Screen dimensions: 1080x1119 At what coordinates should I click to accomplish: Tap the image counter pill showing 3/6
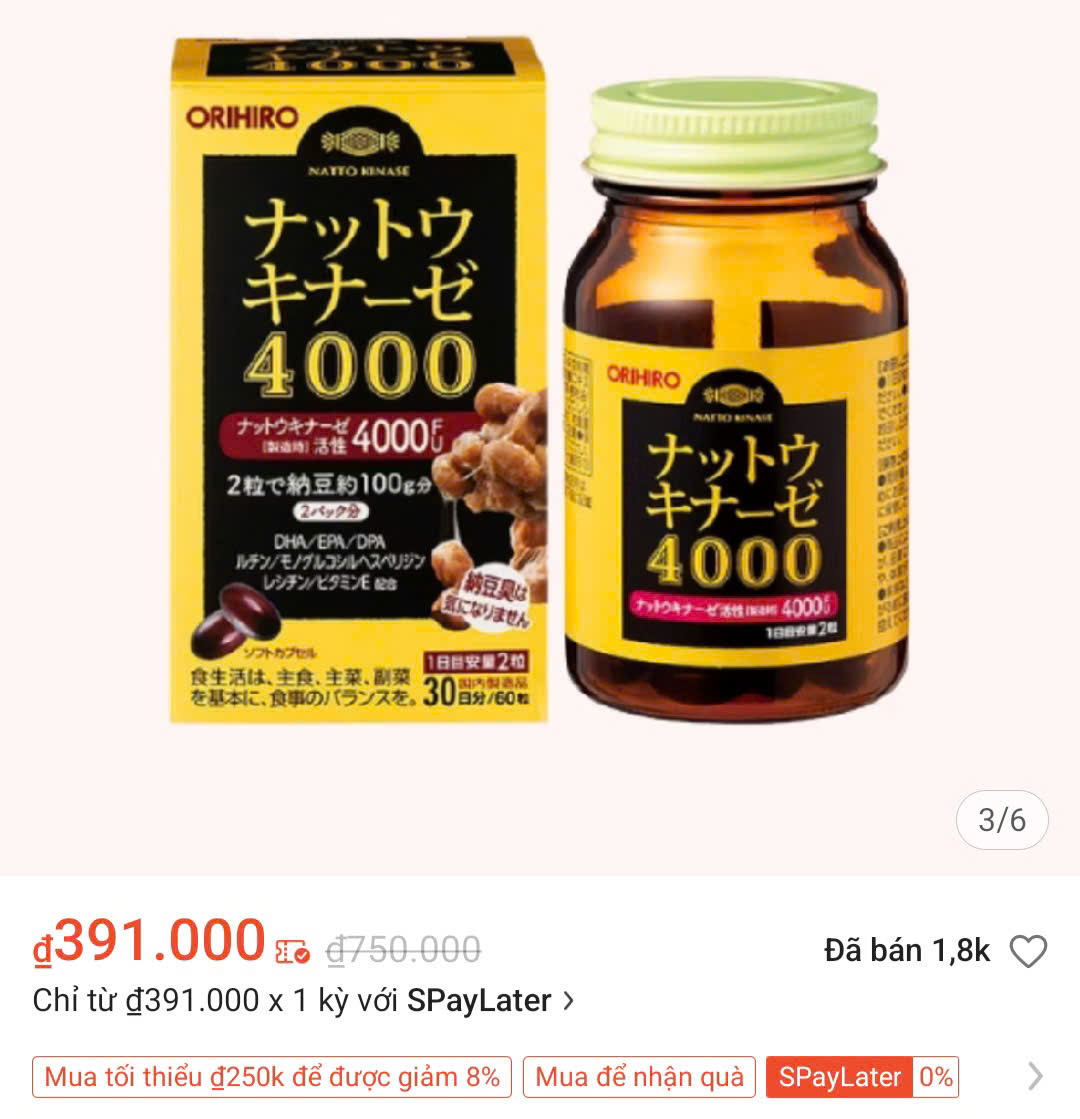point(1000,820)
